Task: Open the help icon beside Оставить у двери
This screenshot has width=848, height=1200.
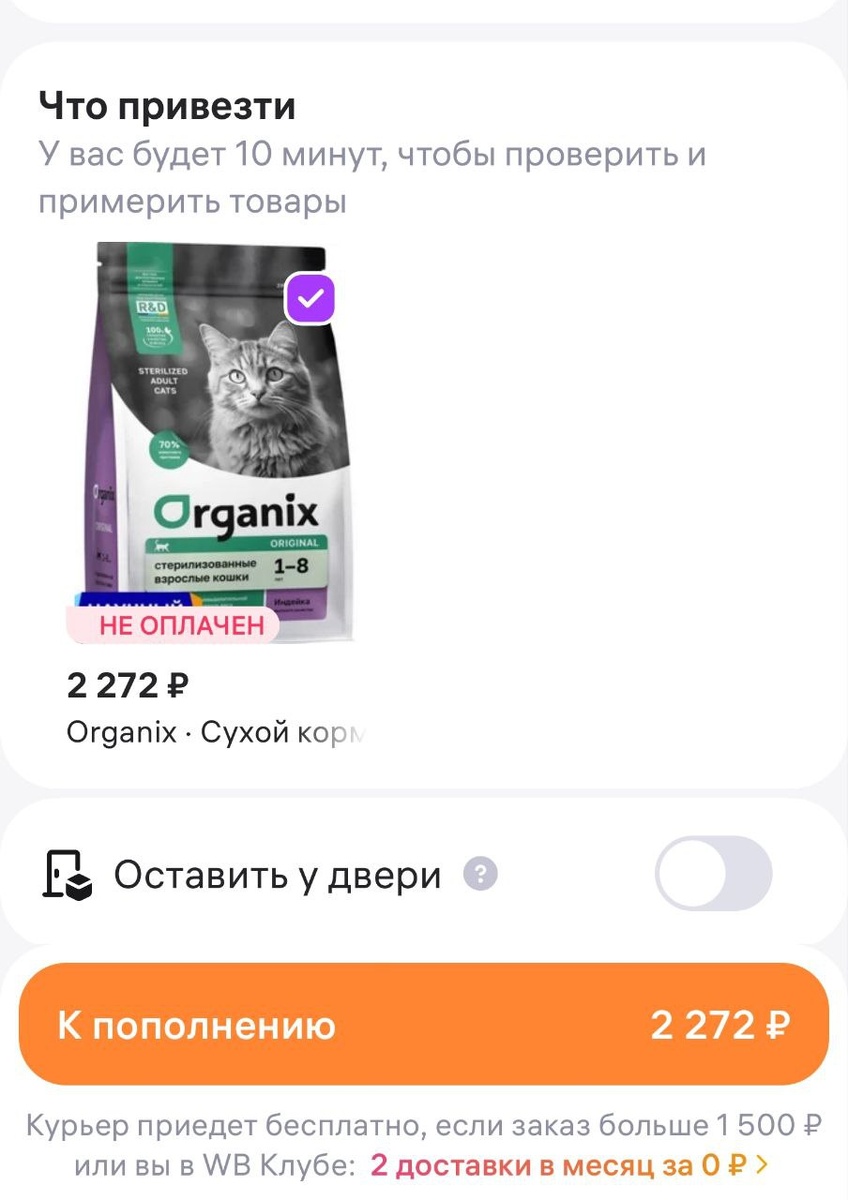Action: 481,874
